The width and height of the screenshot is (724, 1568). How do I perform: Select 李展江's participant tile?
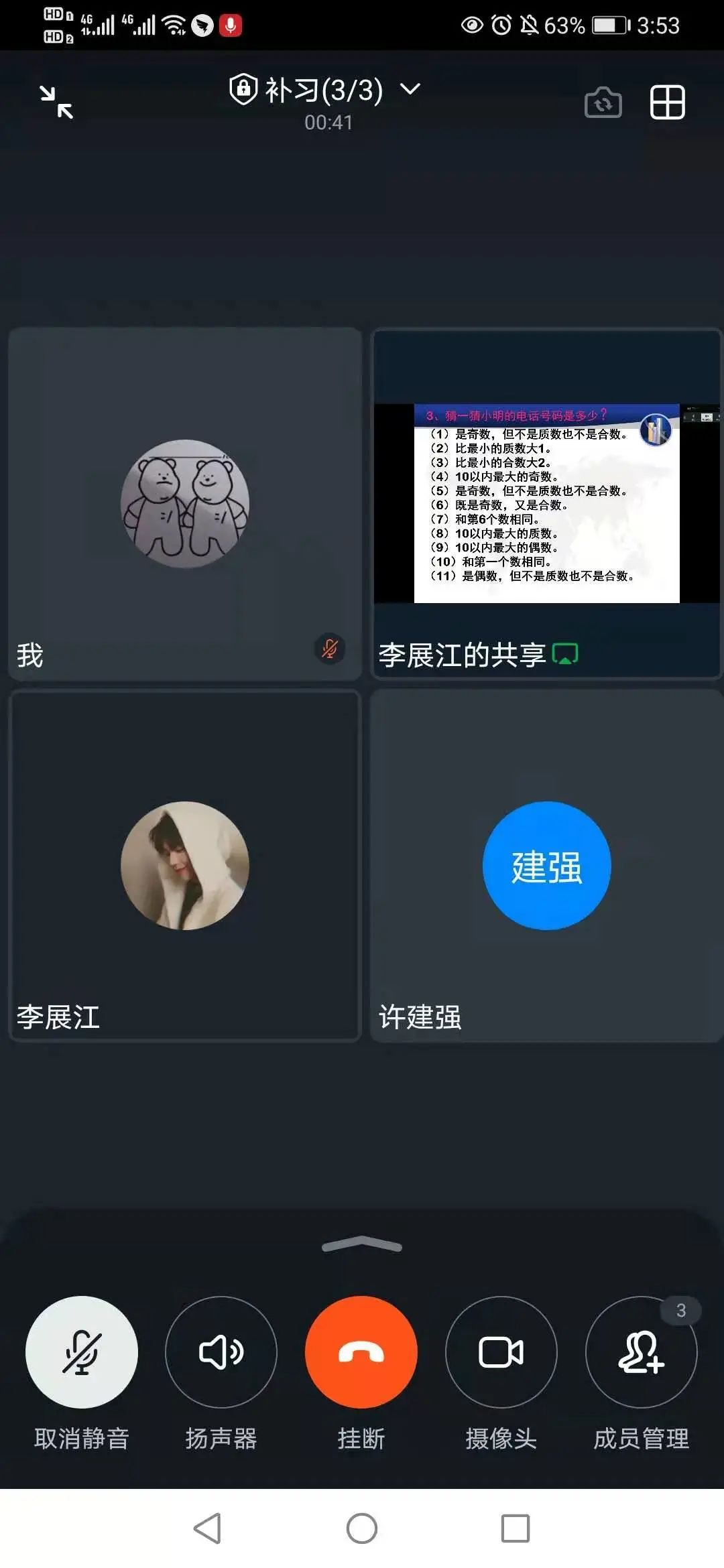185,866
